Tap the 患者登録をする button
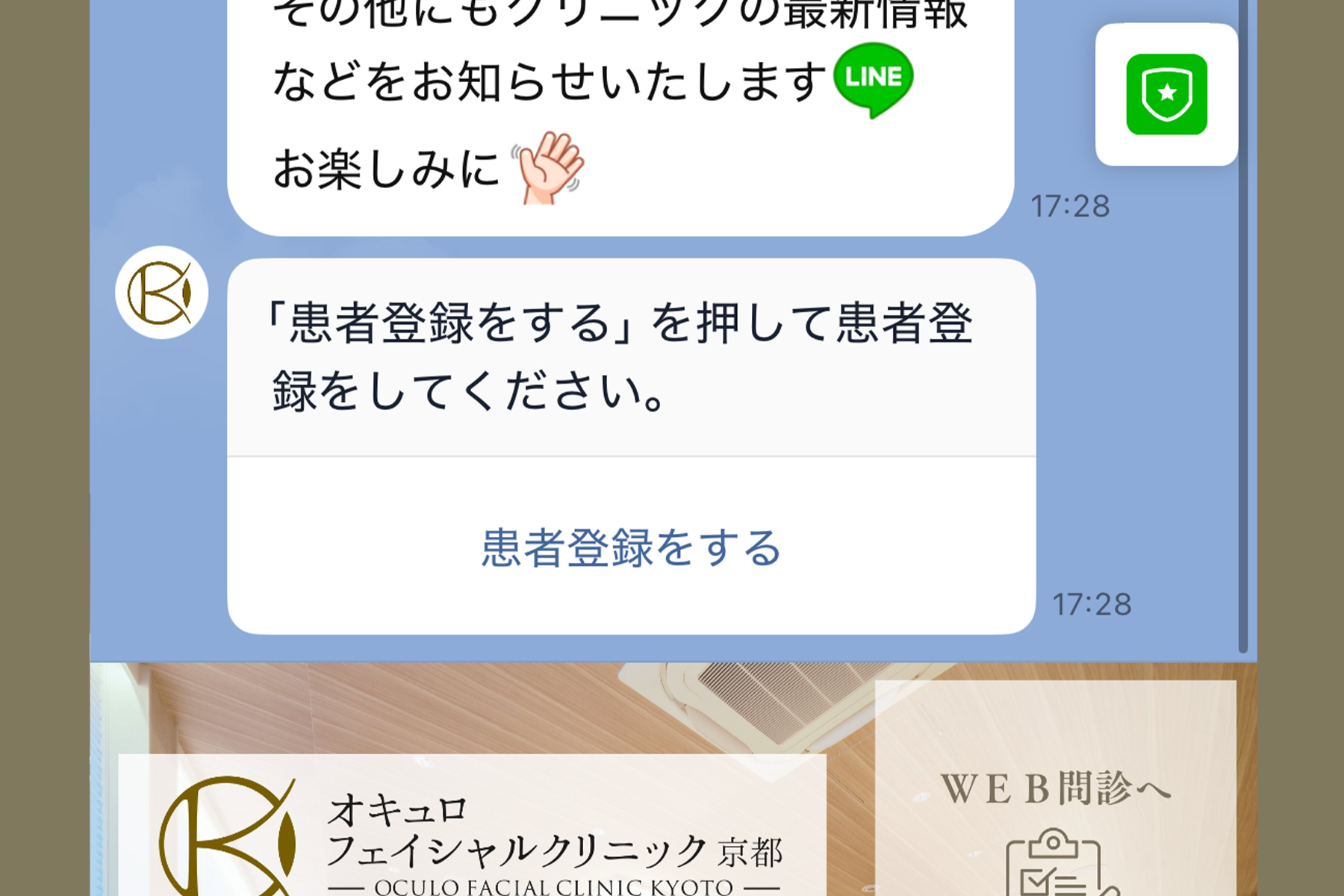This screenshot has height=896, width=1344. point(631,547)
